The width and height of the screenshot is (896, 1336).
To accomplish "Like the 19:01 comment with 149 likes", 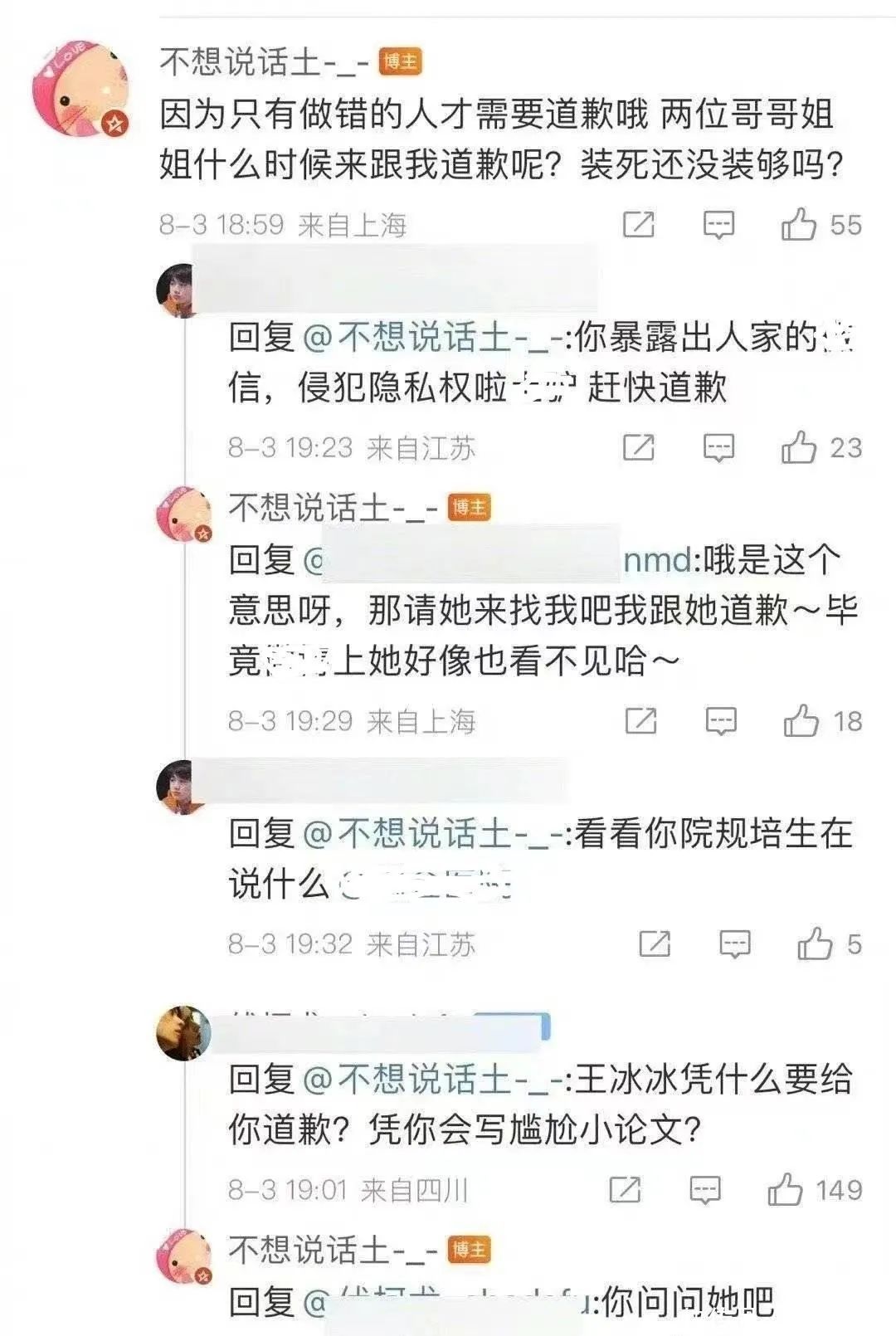I will [785, 1189].
